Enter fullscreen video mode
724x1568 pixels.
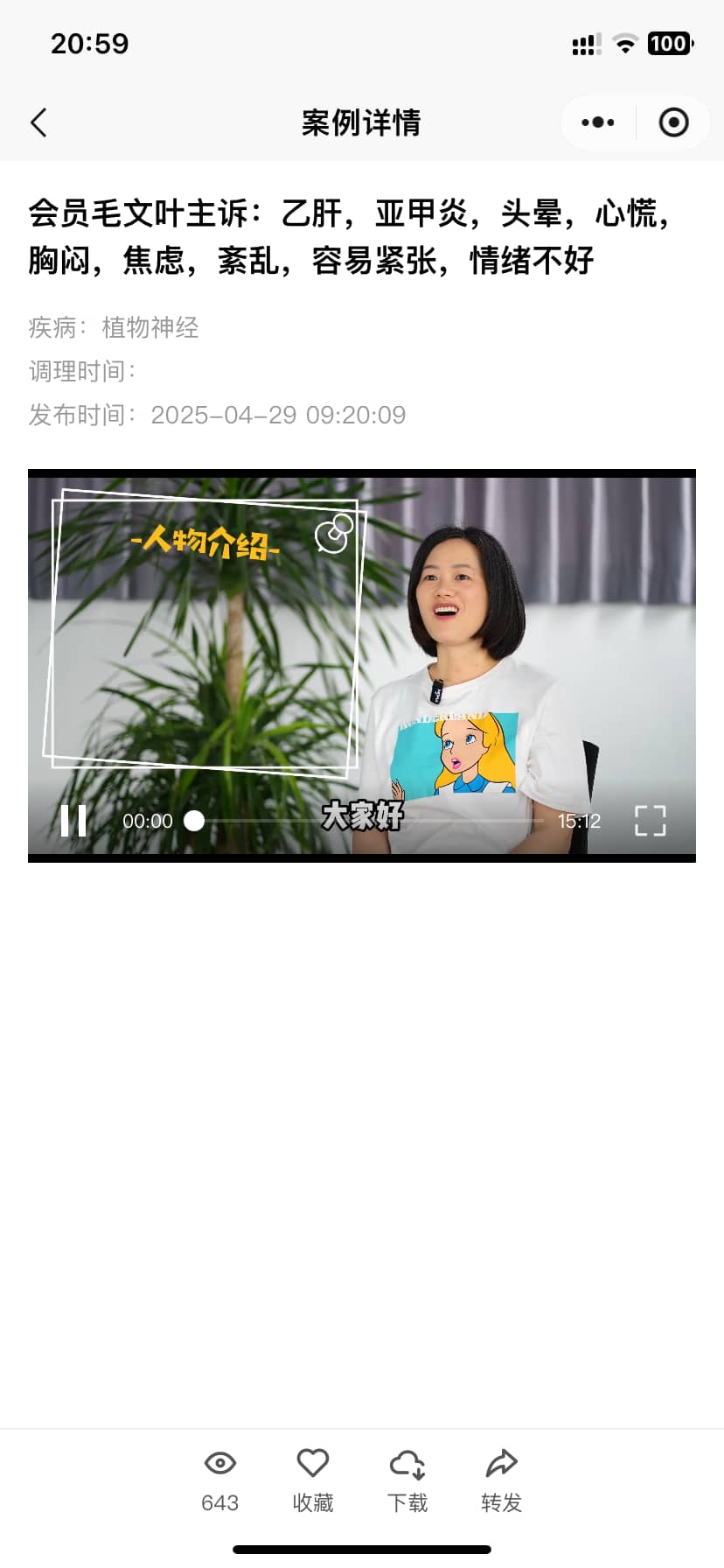650,821
